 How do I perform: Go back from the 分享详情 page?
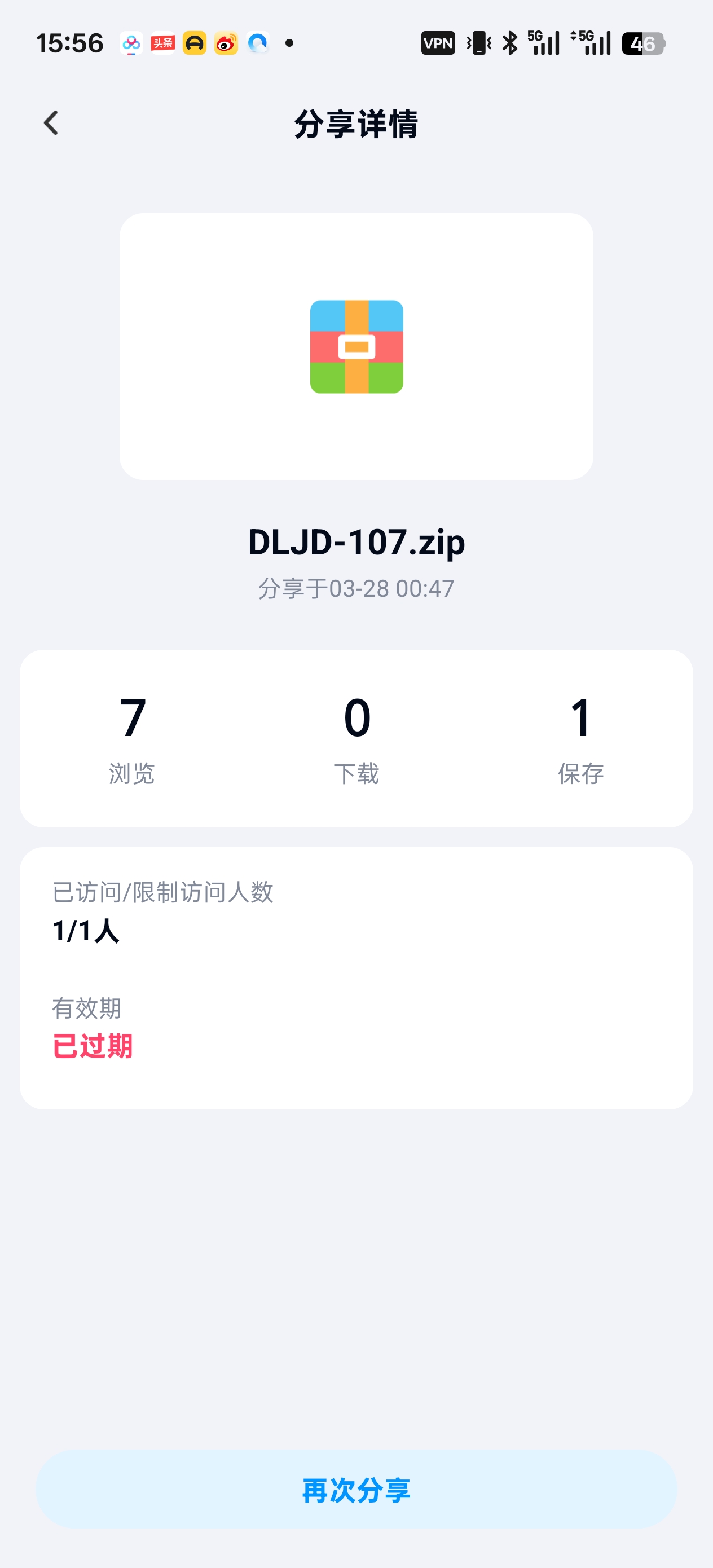51,123
